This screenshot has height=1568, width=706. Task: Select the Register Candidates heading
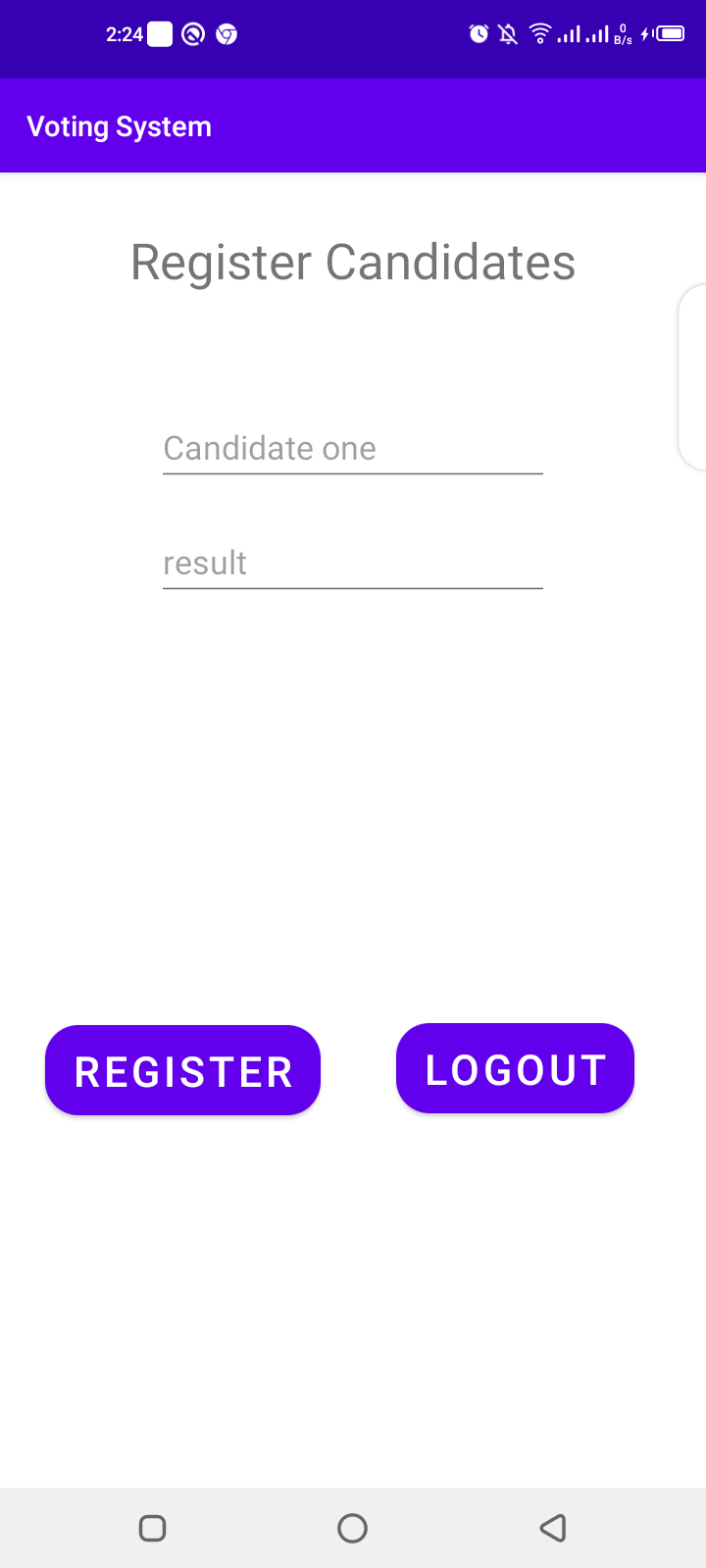coord(353,261)
